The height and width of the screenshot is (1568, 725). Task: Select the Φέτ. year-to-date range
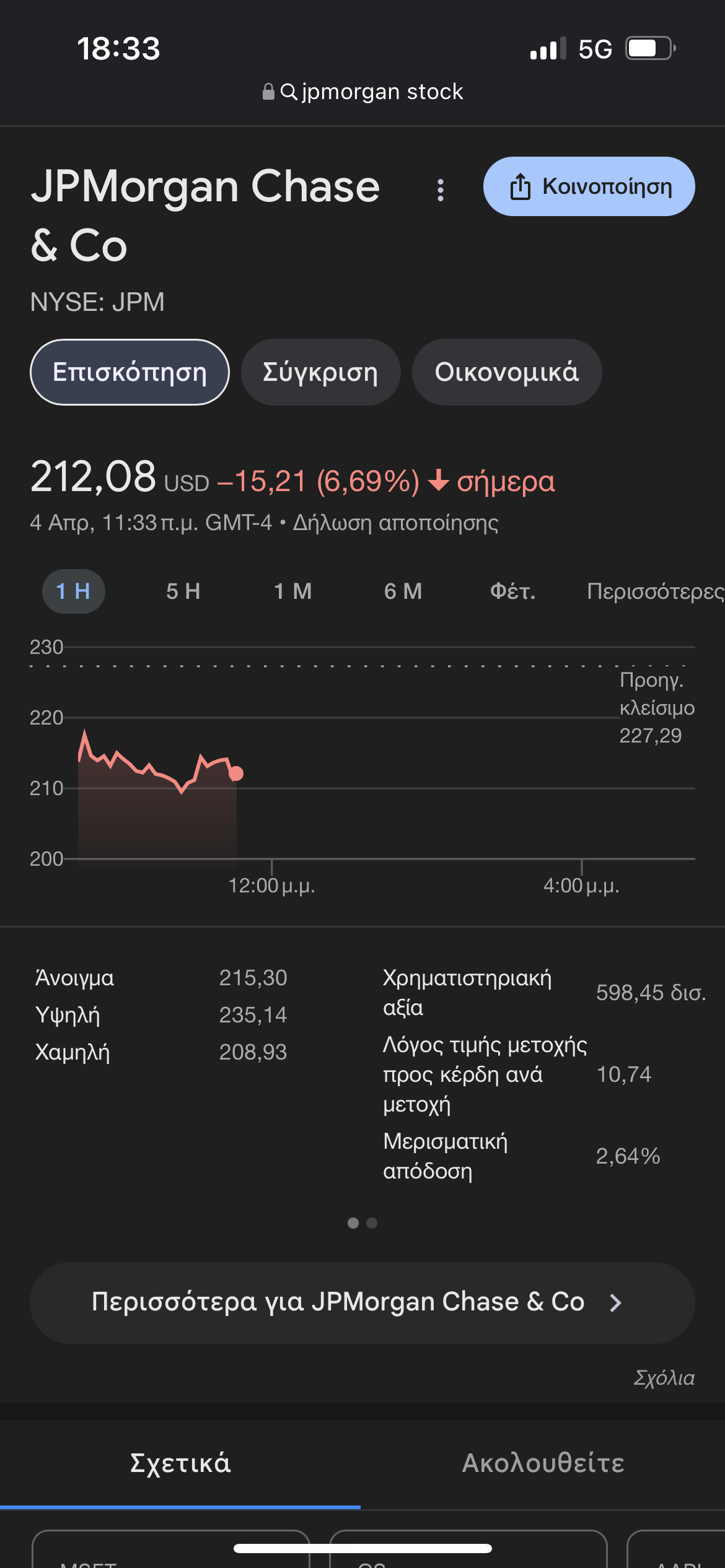point(512,591)
